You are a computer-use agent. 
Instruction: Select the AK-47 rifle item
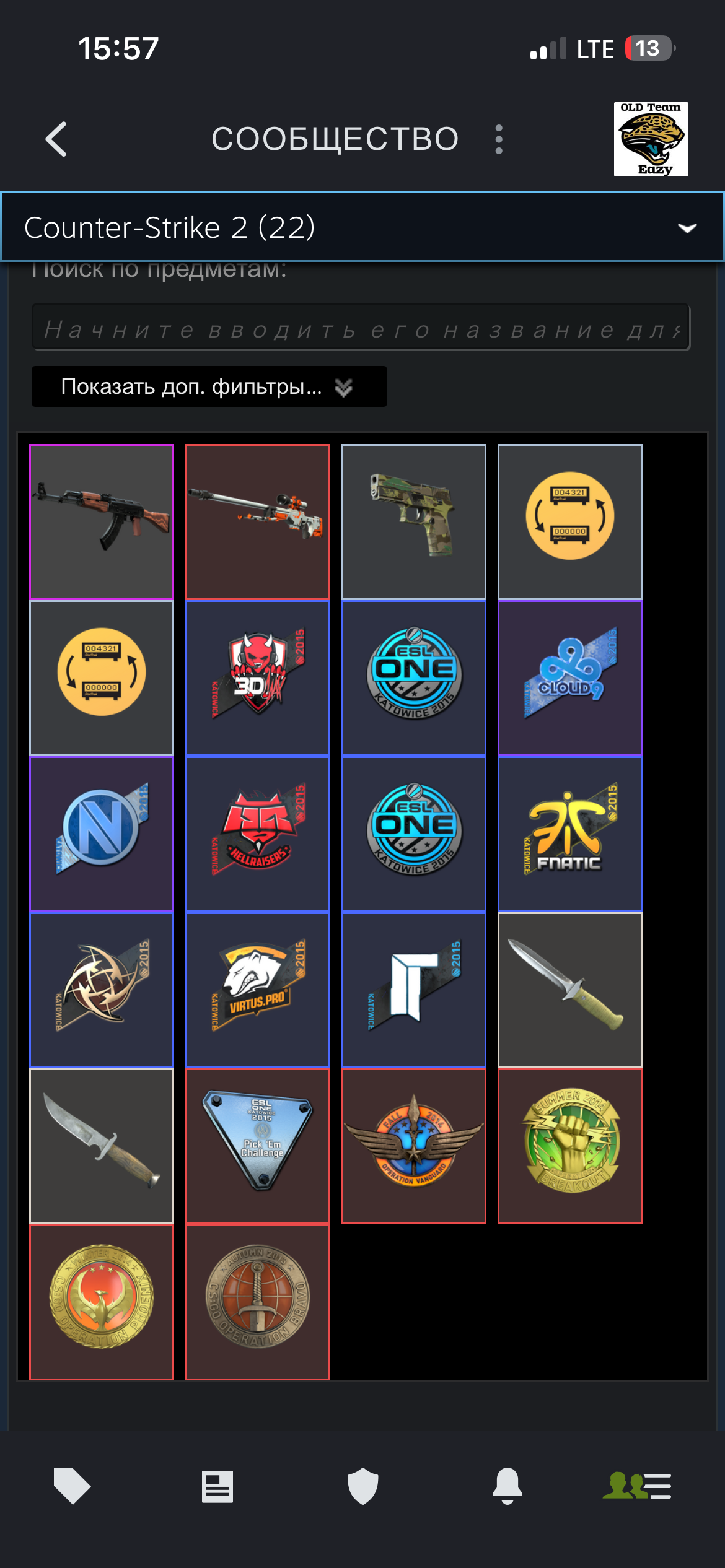pos(102,521)
